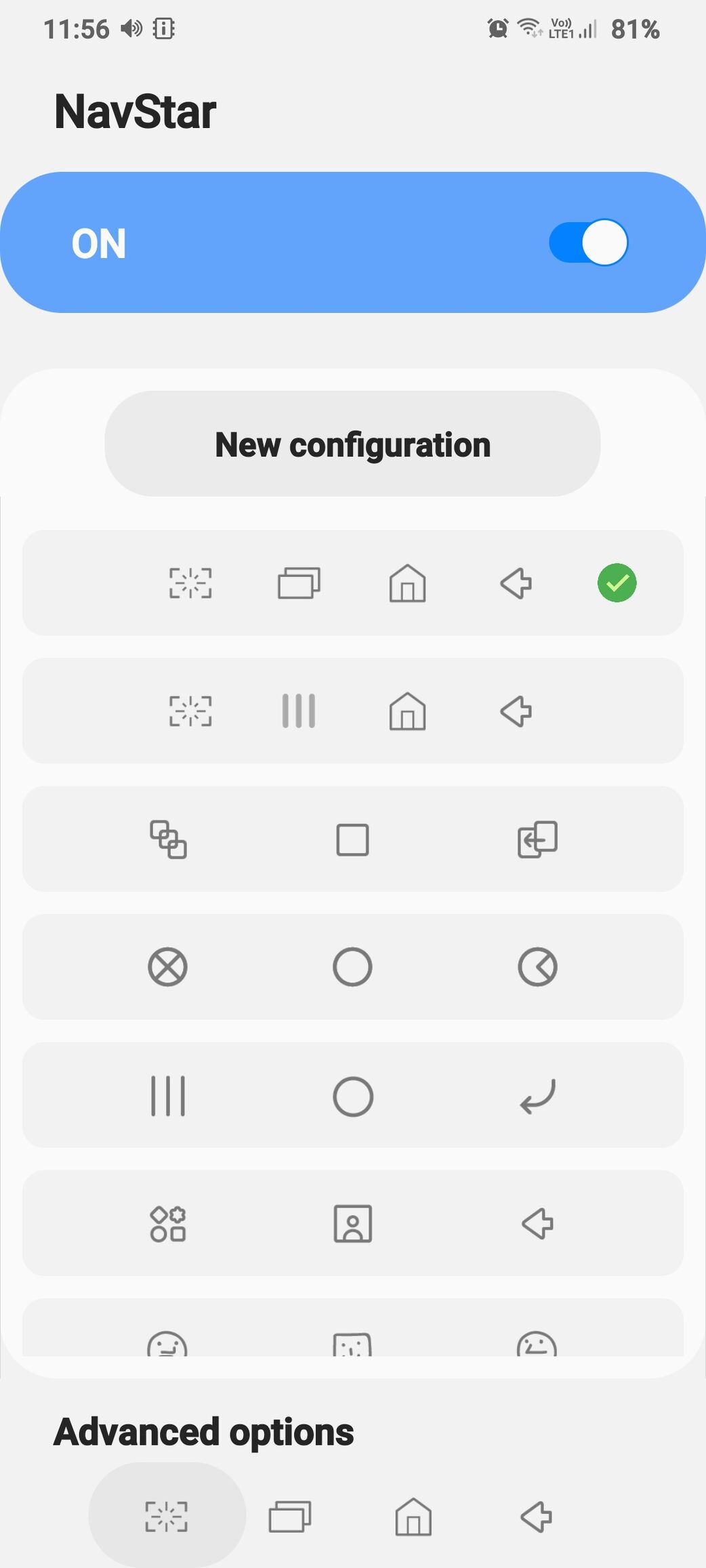Go back using the navigation bar arrow
The width and height of the screenshot is (706, 1568).
point(536,1516)
